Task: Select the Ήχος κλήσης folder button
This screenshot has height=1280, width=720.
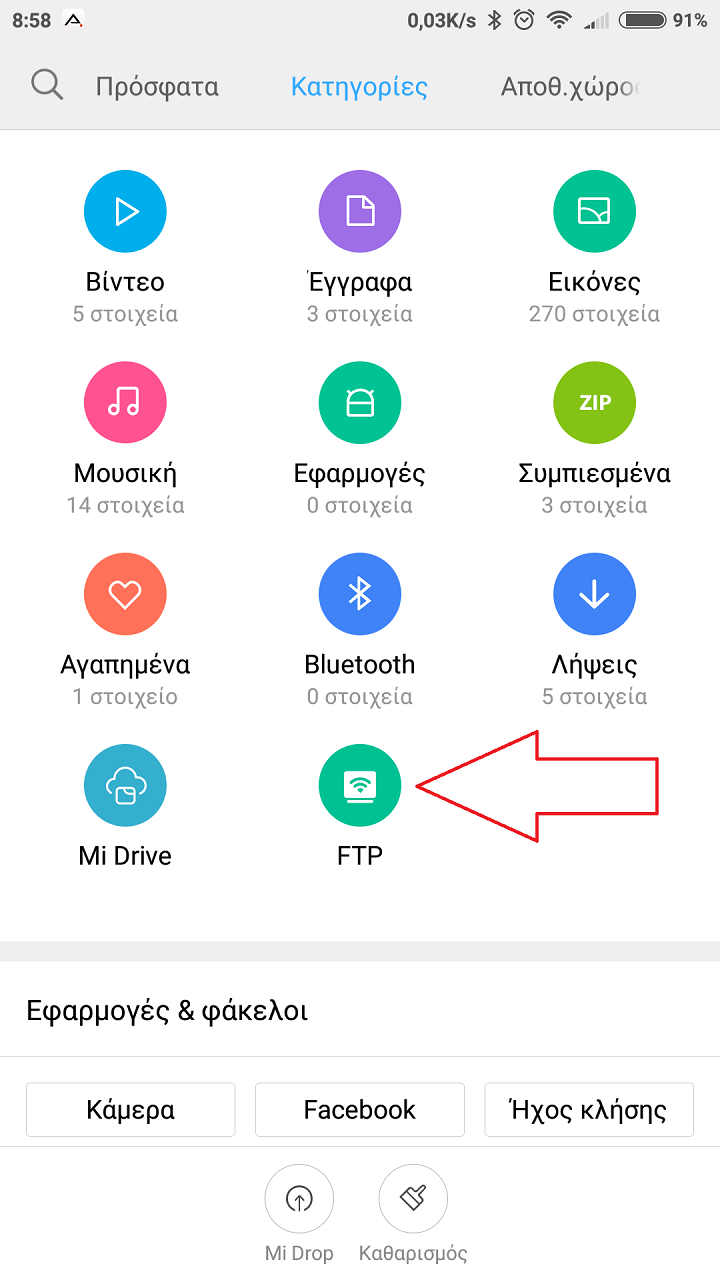Action: tap(589, 1109)
